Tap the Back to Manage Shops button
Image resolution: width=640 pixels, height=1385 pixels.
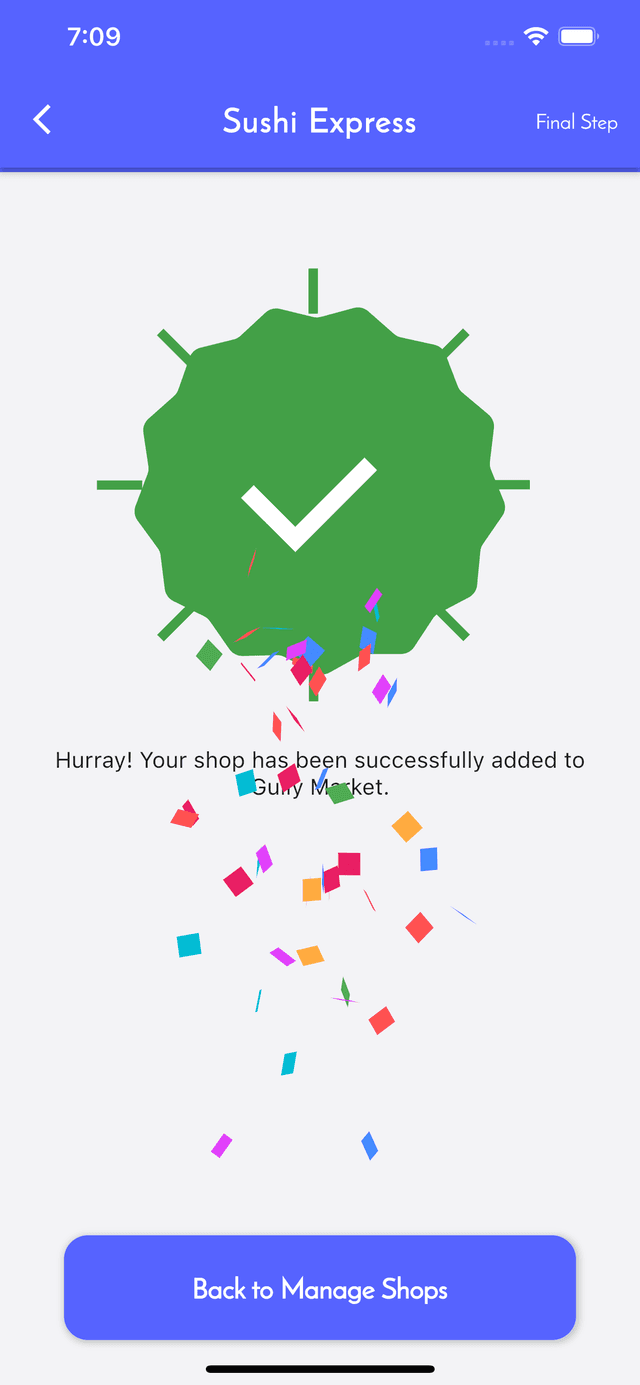coord(320,1288)
